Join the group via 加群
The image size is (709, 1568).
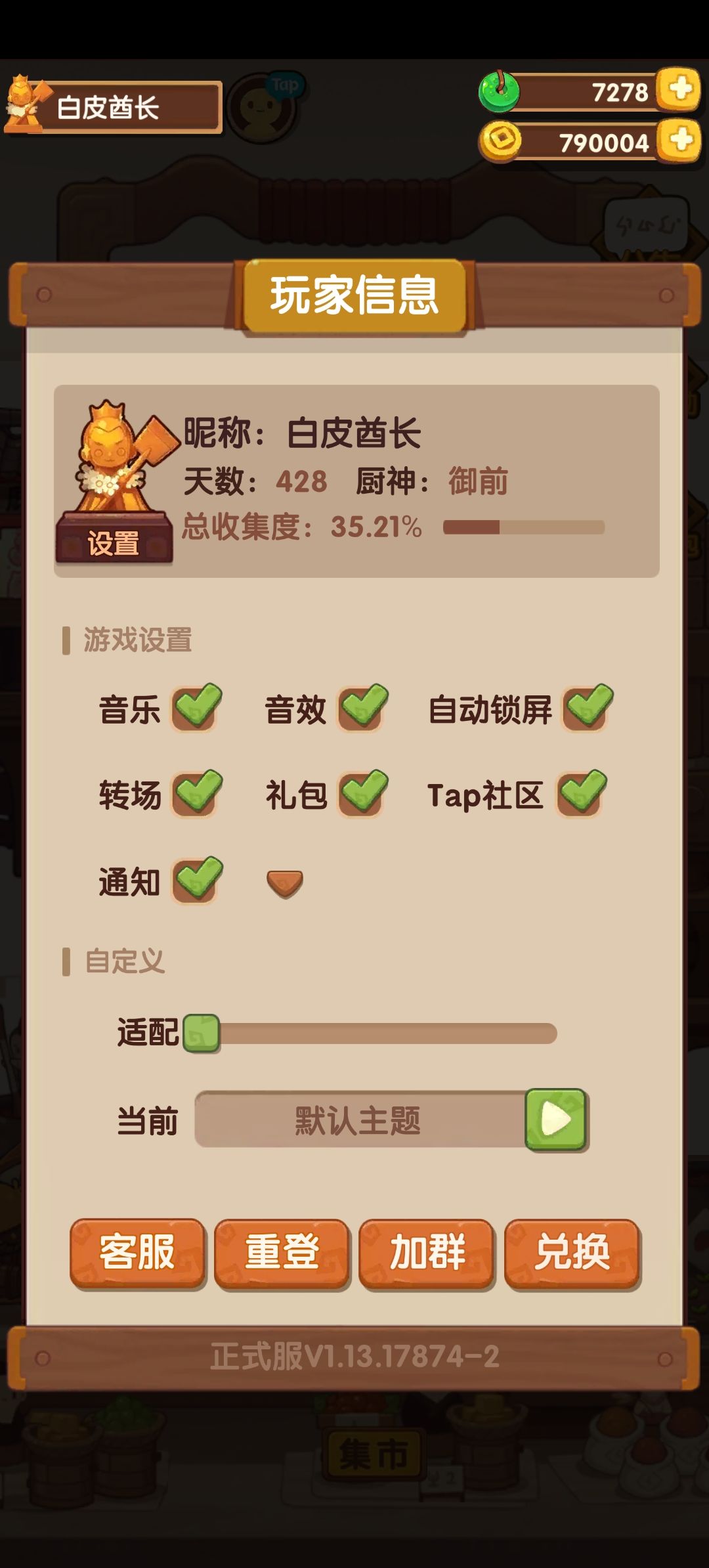pyautogui.click(x=427, y=1253)
